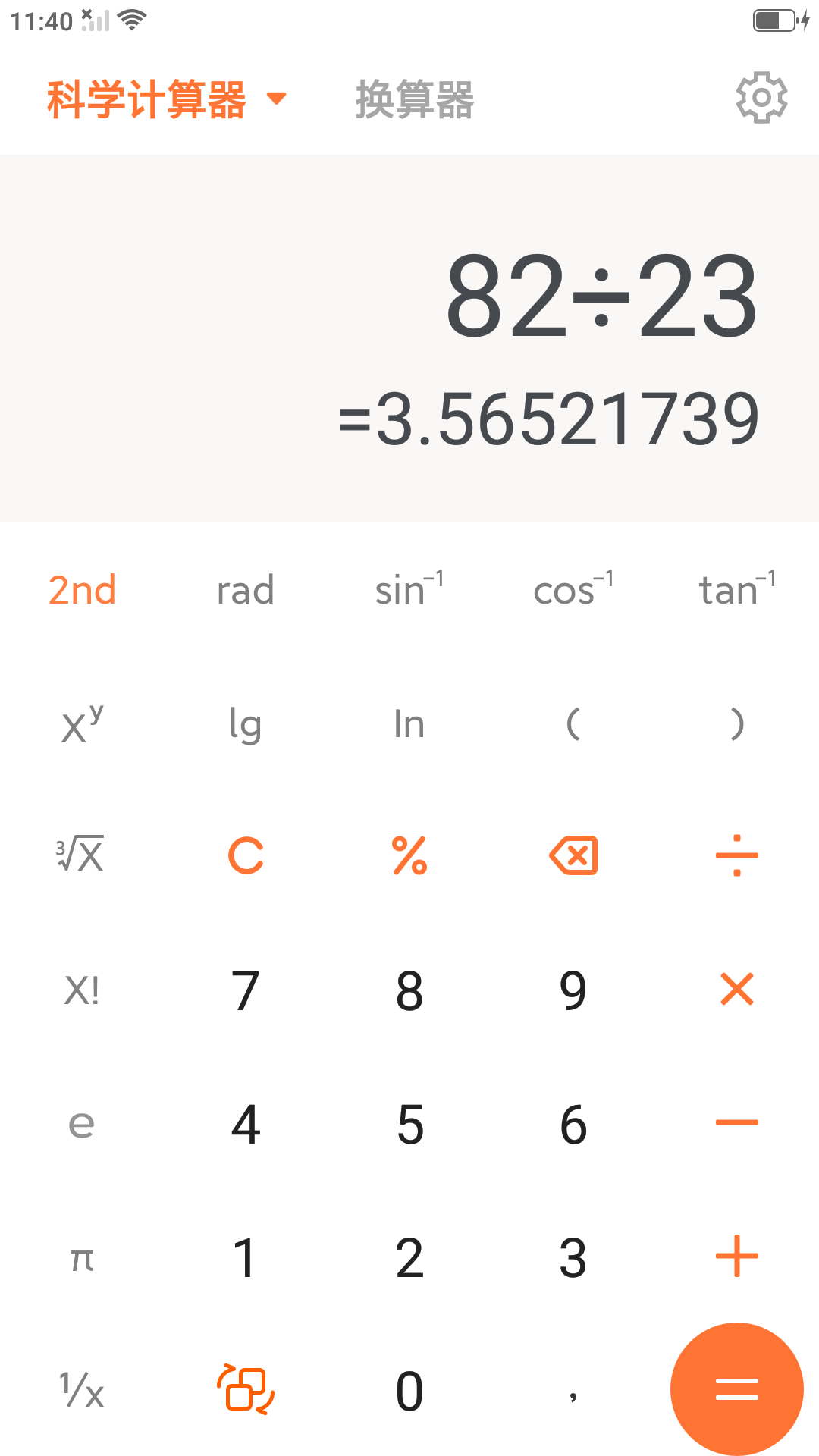Select the division operator
The width and height of the screenshot is (819, 1456).
click(x=736, y=856)
